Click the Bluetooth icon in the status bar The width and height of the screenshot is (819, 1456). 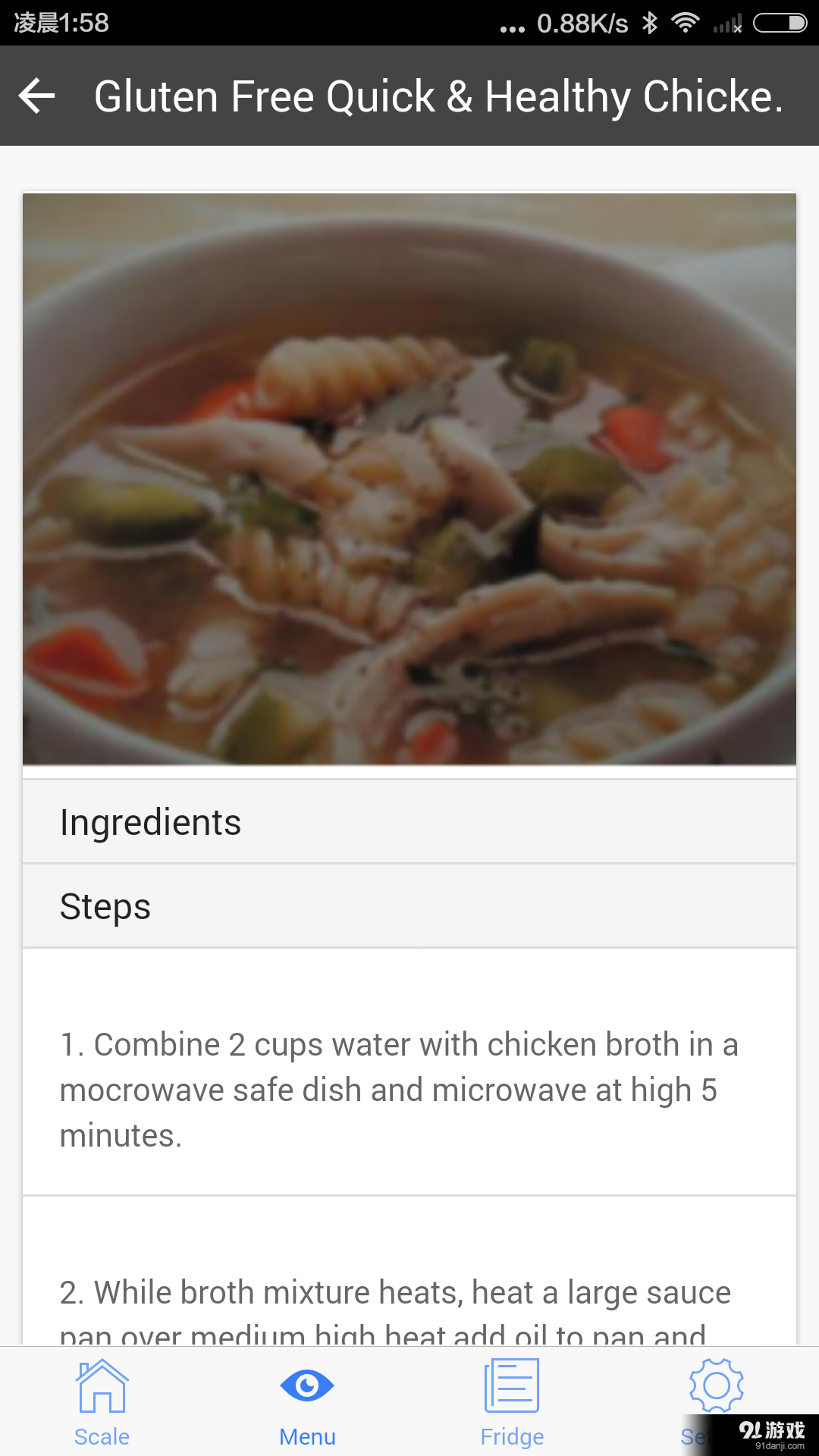(651, 23)
